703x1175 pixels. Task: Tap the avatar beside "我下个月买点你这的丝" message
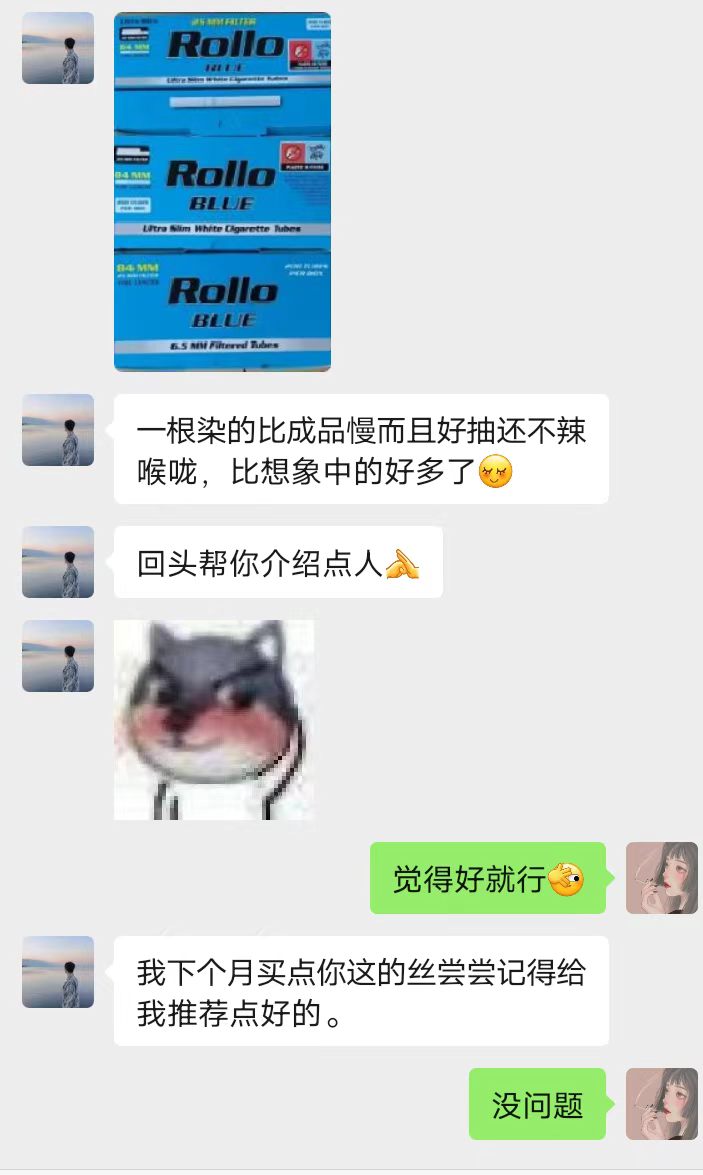[58, 972]
